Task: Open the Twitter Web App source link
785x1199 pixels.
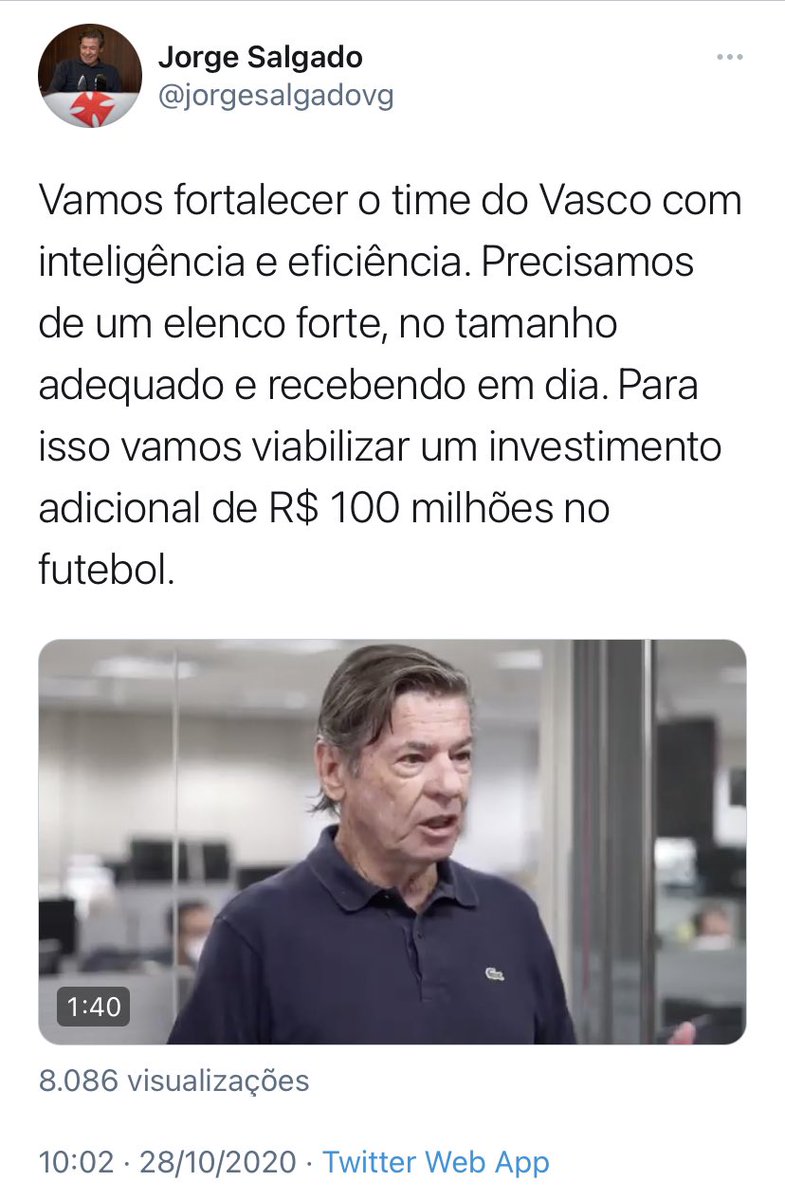Action: click(x=436, y=1163)
